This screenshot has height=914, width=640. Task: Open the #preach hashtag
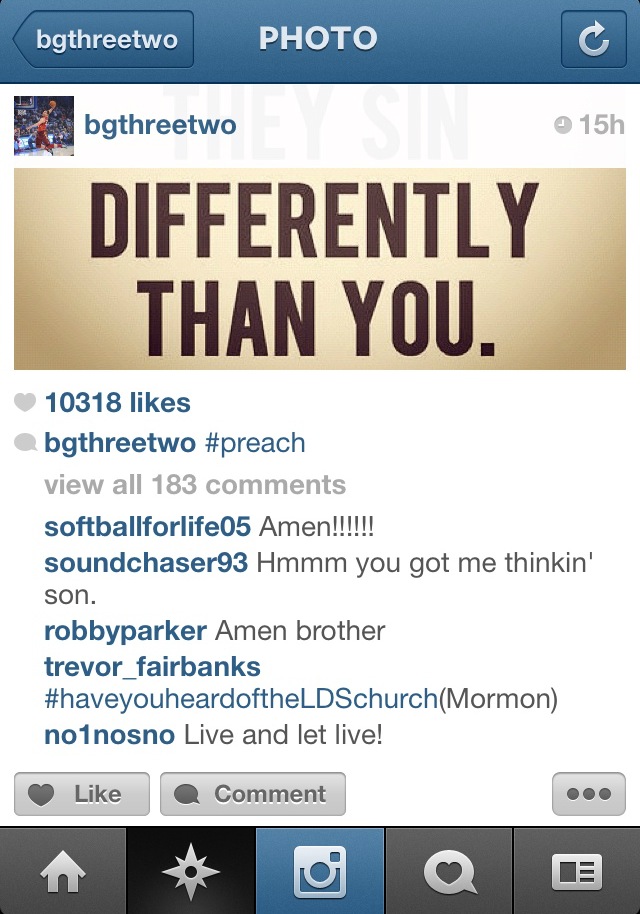tap(255, 443)
